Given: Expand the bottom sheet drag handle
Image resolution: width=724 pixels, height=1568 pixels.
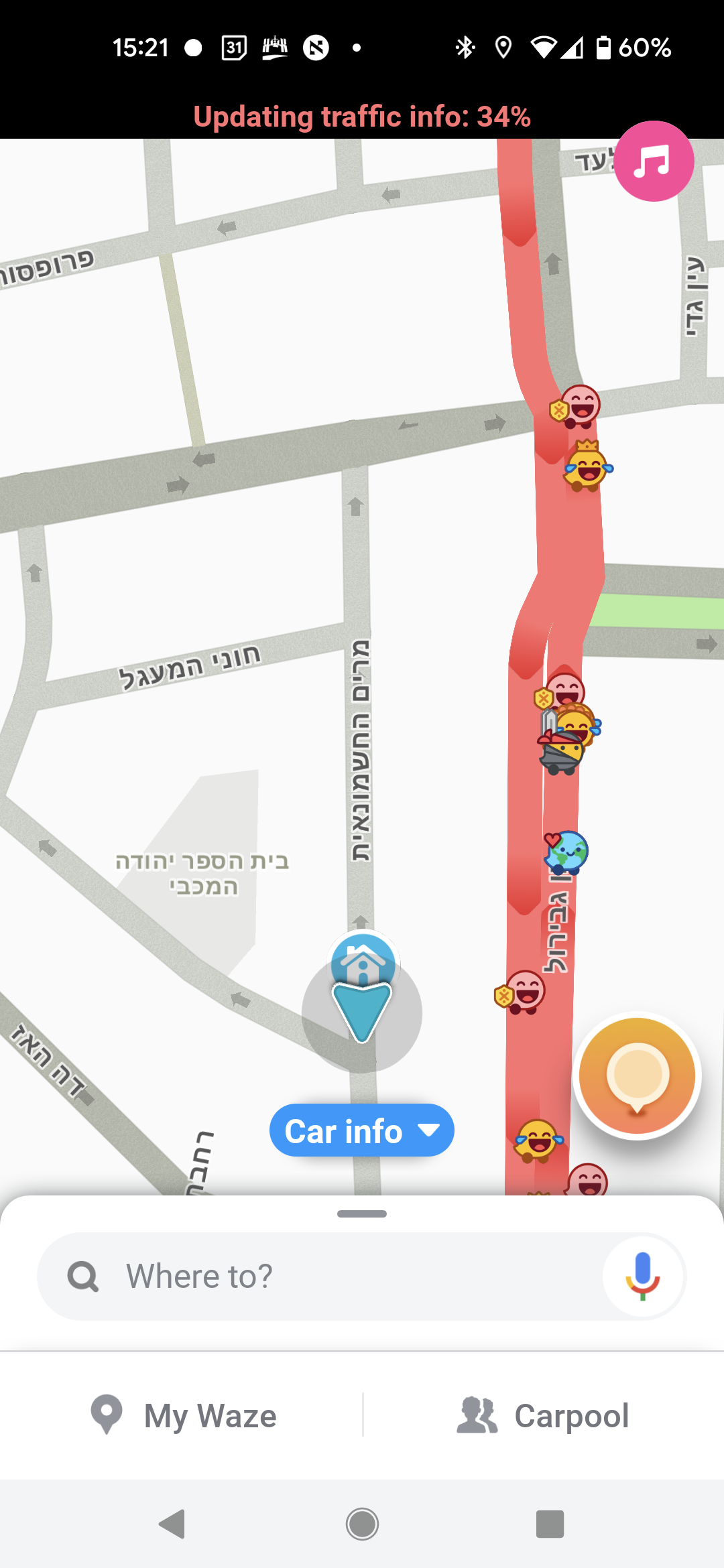Looking at the screenshot, I should (362, 1214).
